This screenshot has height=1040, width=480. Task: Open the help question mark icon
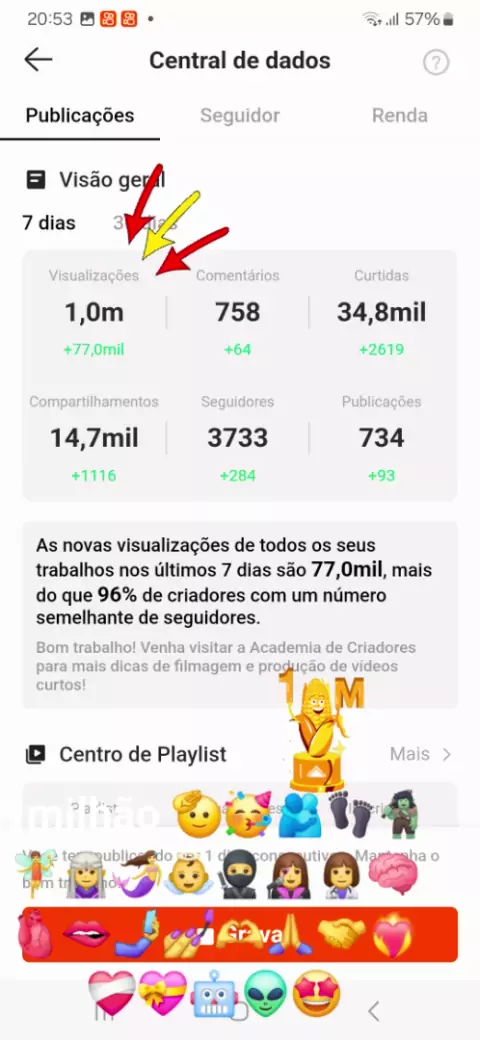(x=436, y=62)
